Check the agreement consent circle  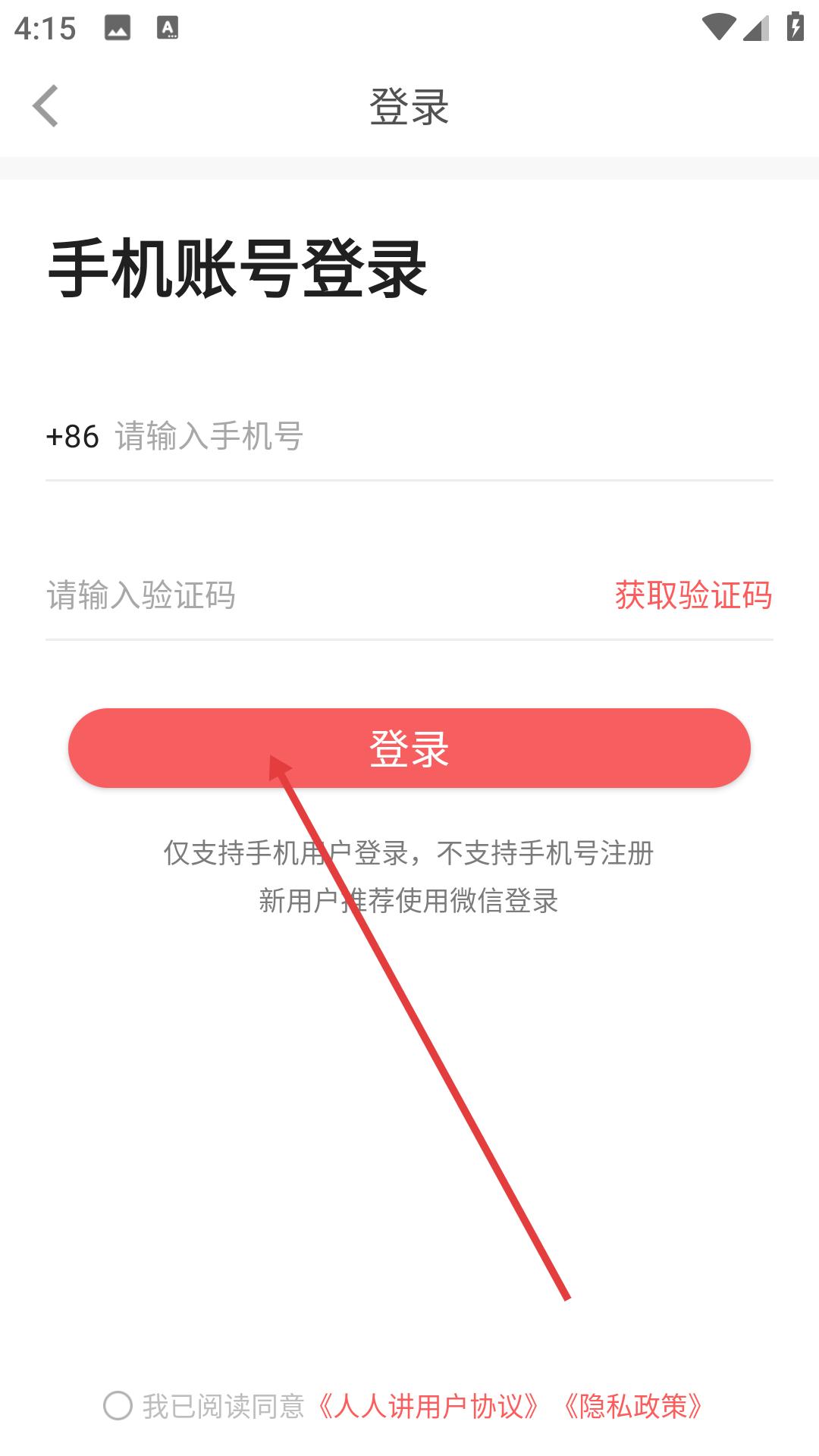click(118, 1406)
